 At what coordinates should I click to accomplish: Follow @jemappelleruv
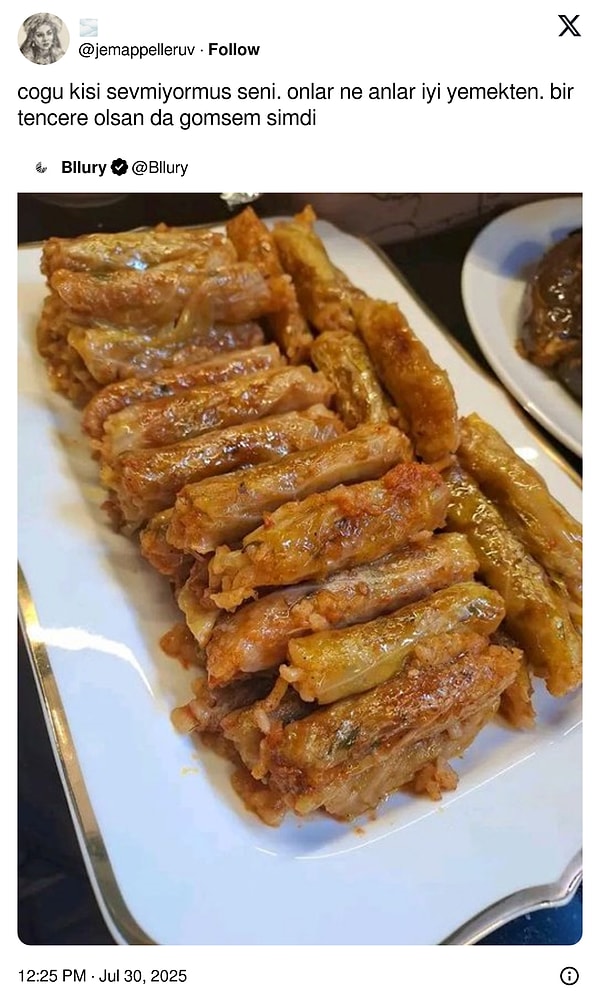(x=234, y=49)
